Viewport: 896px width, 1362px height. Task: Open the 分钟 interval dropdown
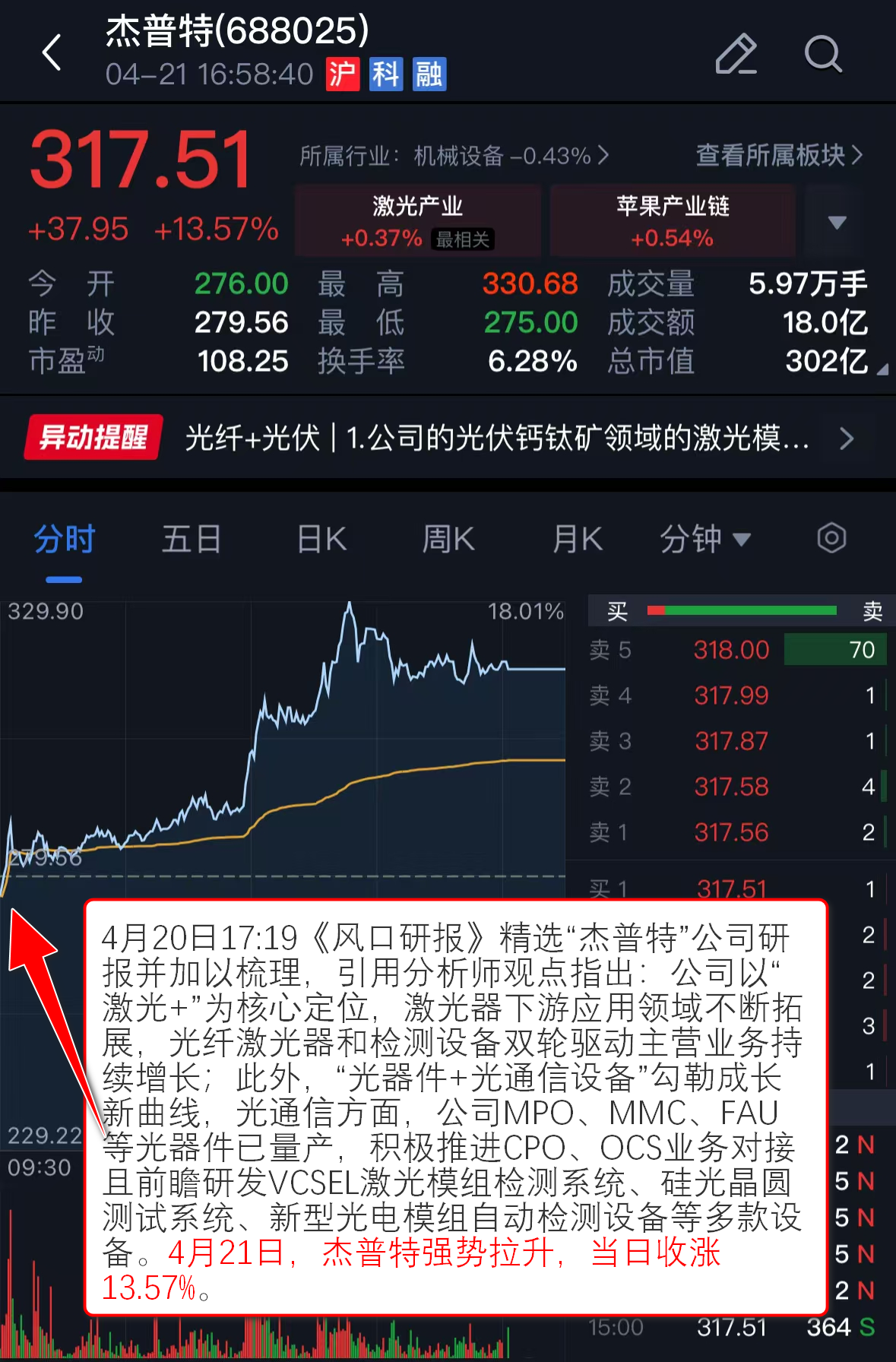pos(704,540)
